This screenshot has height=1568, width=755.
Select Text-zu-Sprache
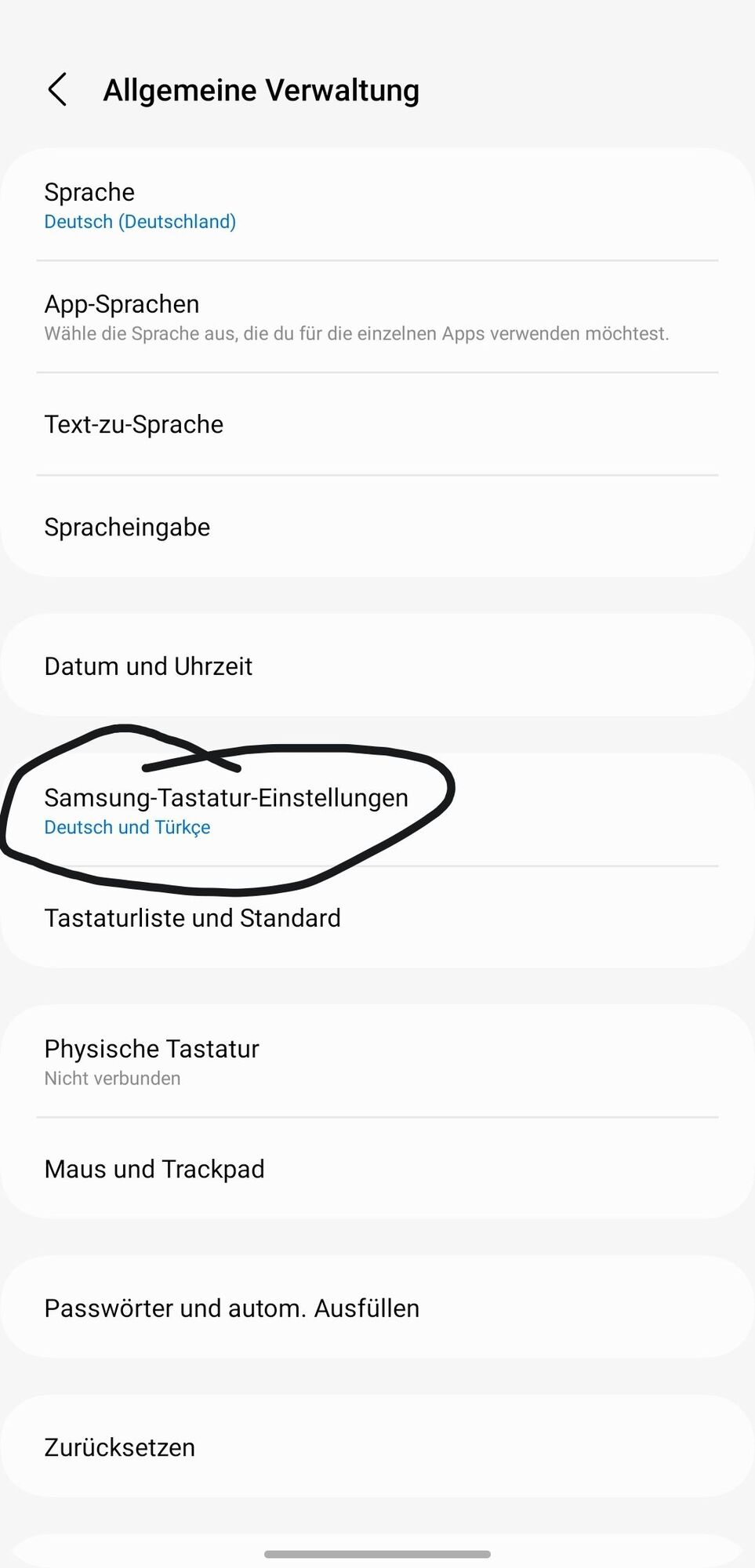pyautogui.click(x=376, y=424)
